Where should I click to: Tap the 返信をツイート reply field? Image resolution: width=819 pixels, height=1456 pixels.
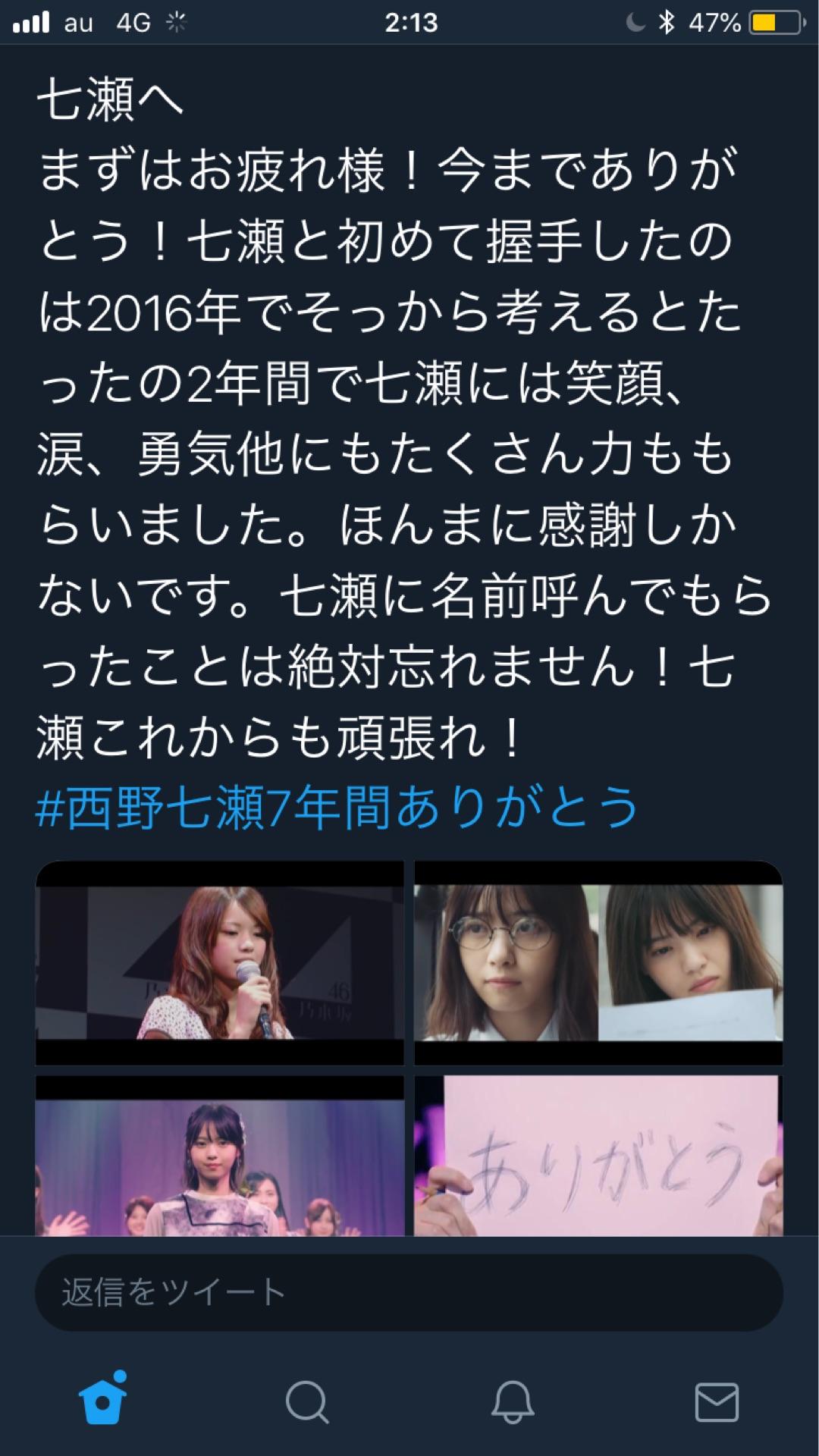point(409,1292)
